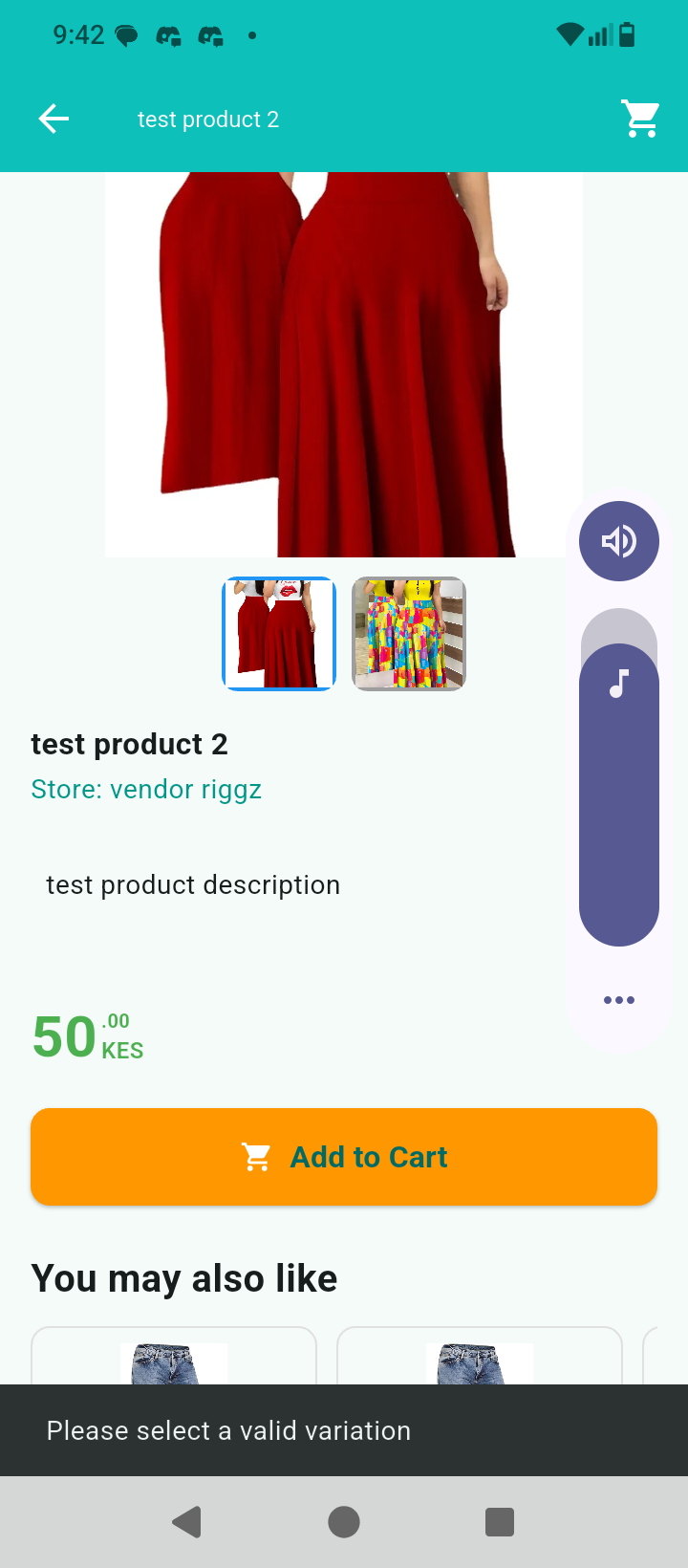Viewport: 688px width, 1568px height.
Task: Select the colorful skirt thumbnail
Action: [409, 634]
